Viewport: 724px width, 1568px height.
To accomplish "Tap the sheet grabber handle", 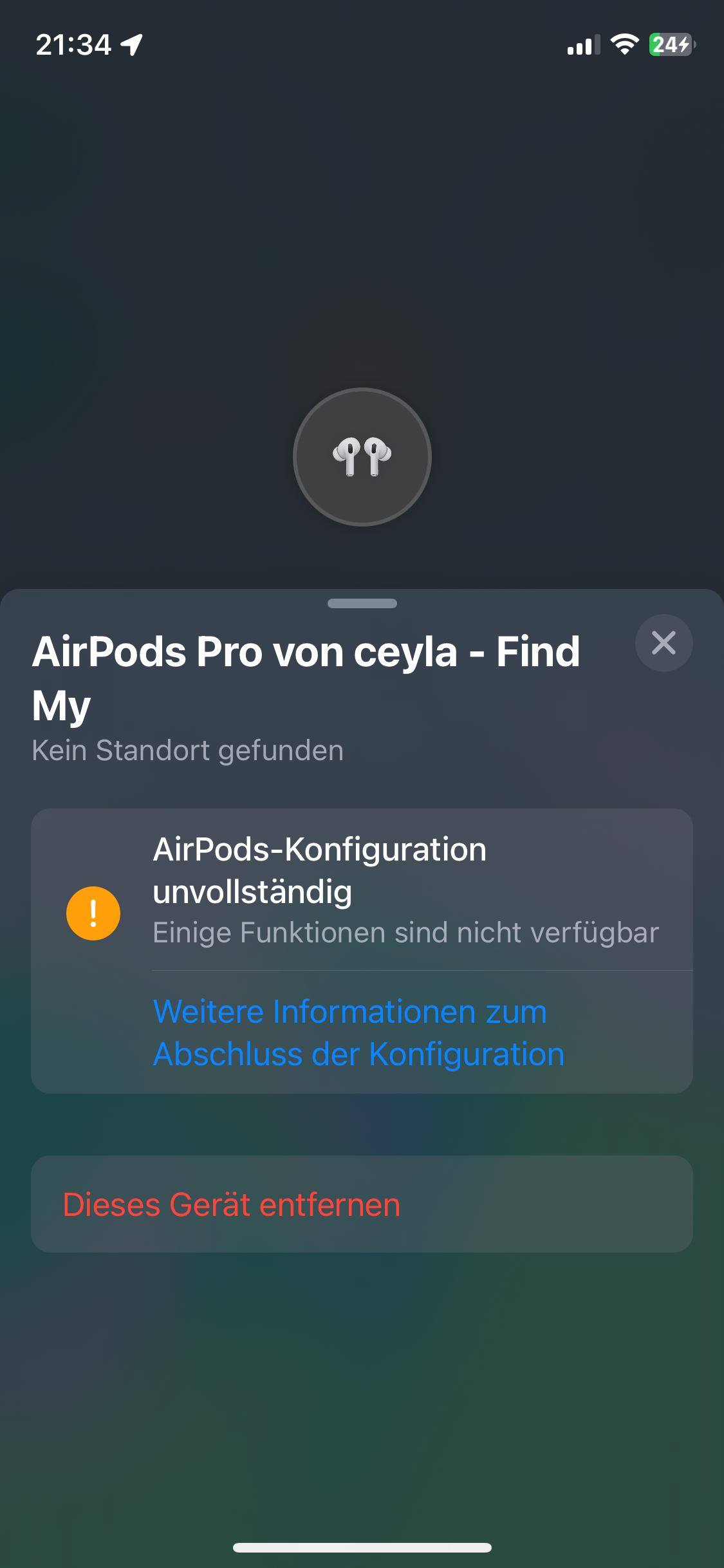I will [362, 603].
